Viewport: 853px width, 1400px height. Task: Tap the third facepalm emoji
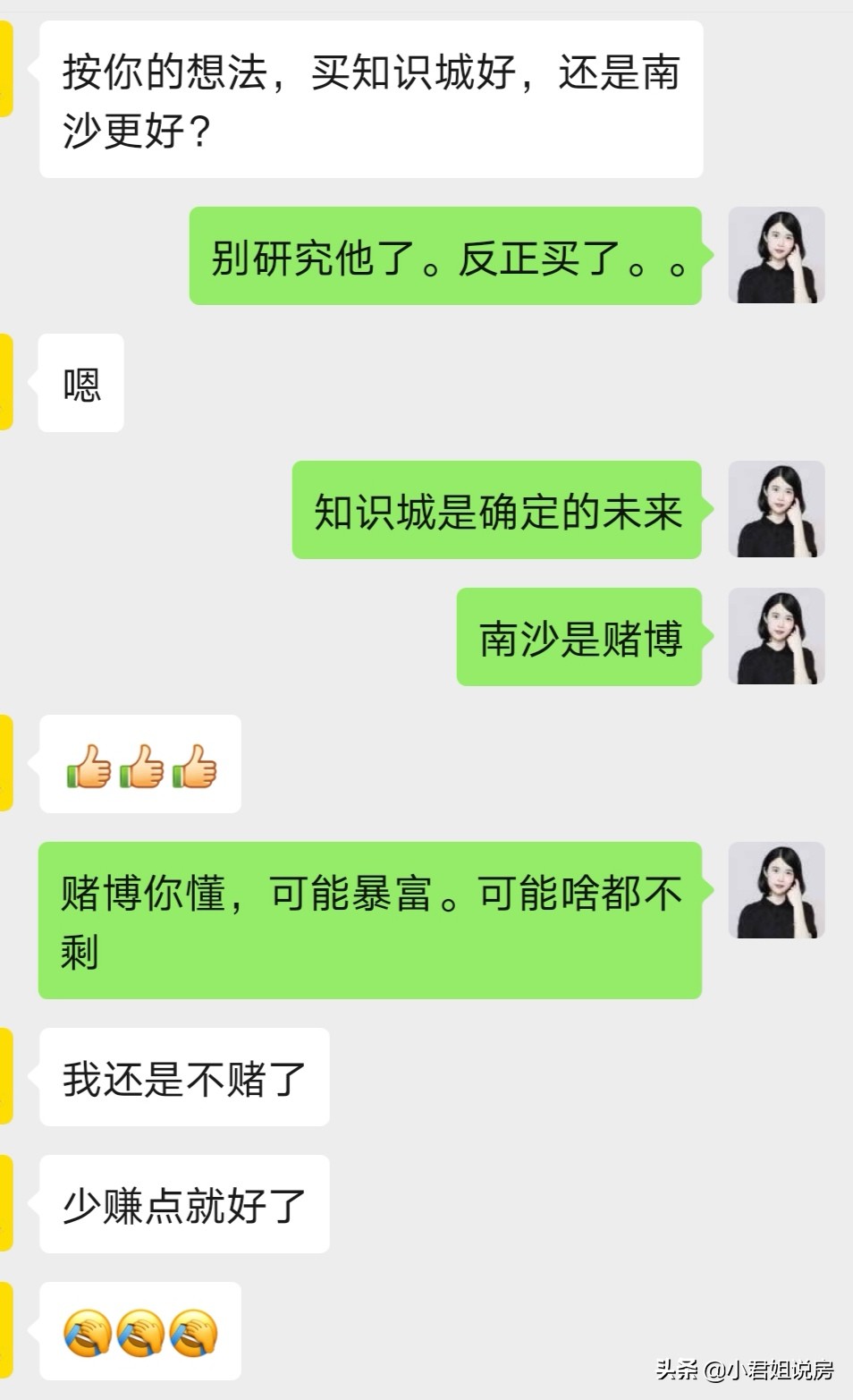192,1332
